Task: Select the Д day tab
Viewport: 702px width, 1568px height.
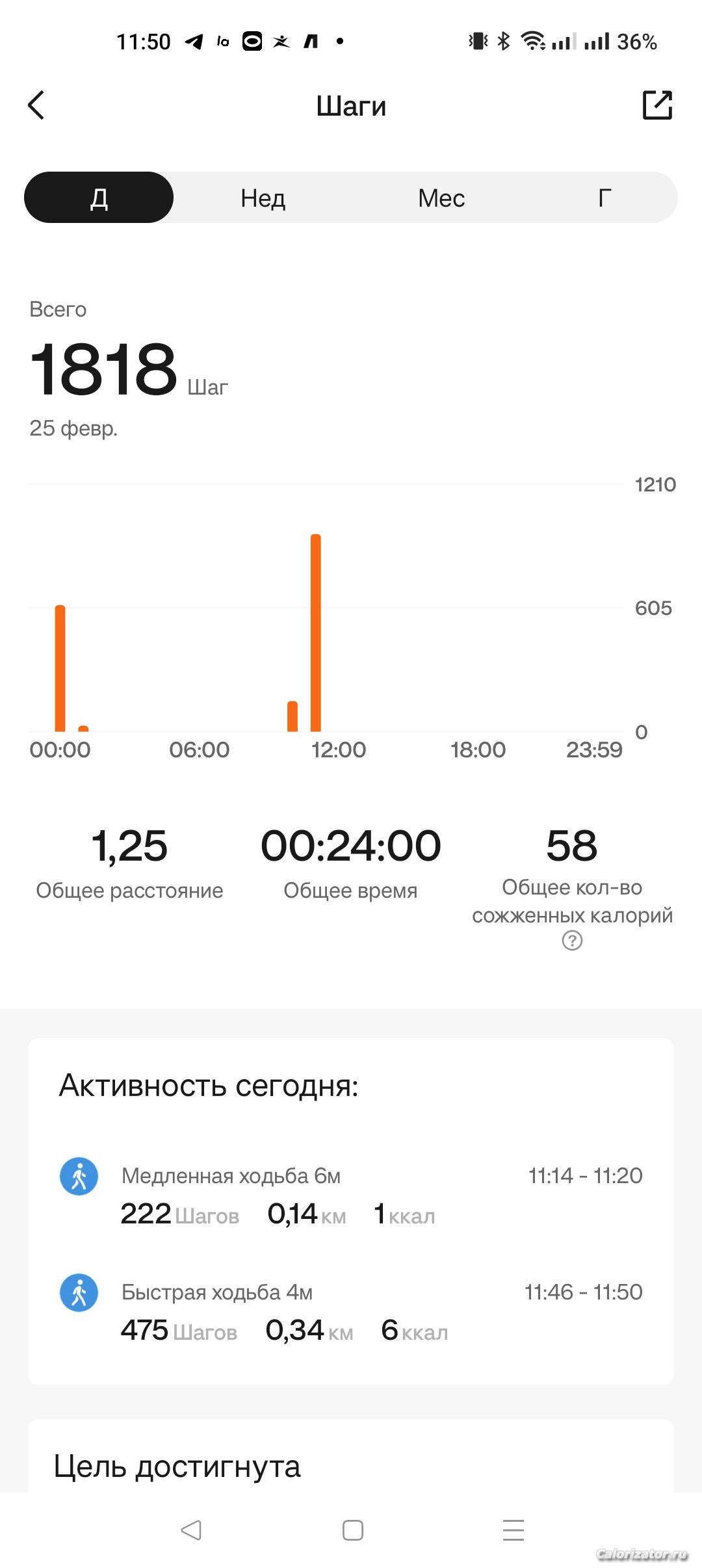Action: pos(99,198)
